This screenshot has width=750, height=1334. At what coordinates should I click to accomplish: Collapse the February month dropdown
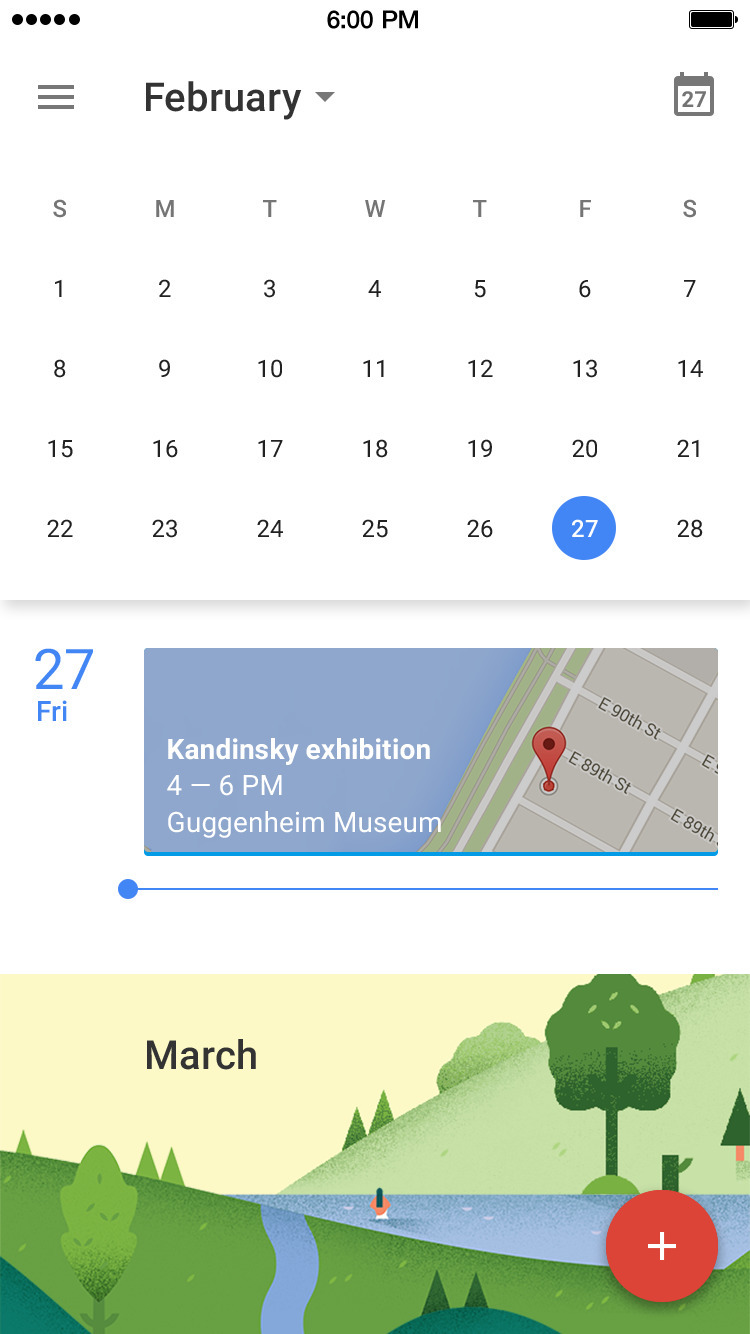[240, 98]
